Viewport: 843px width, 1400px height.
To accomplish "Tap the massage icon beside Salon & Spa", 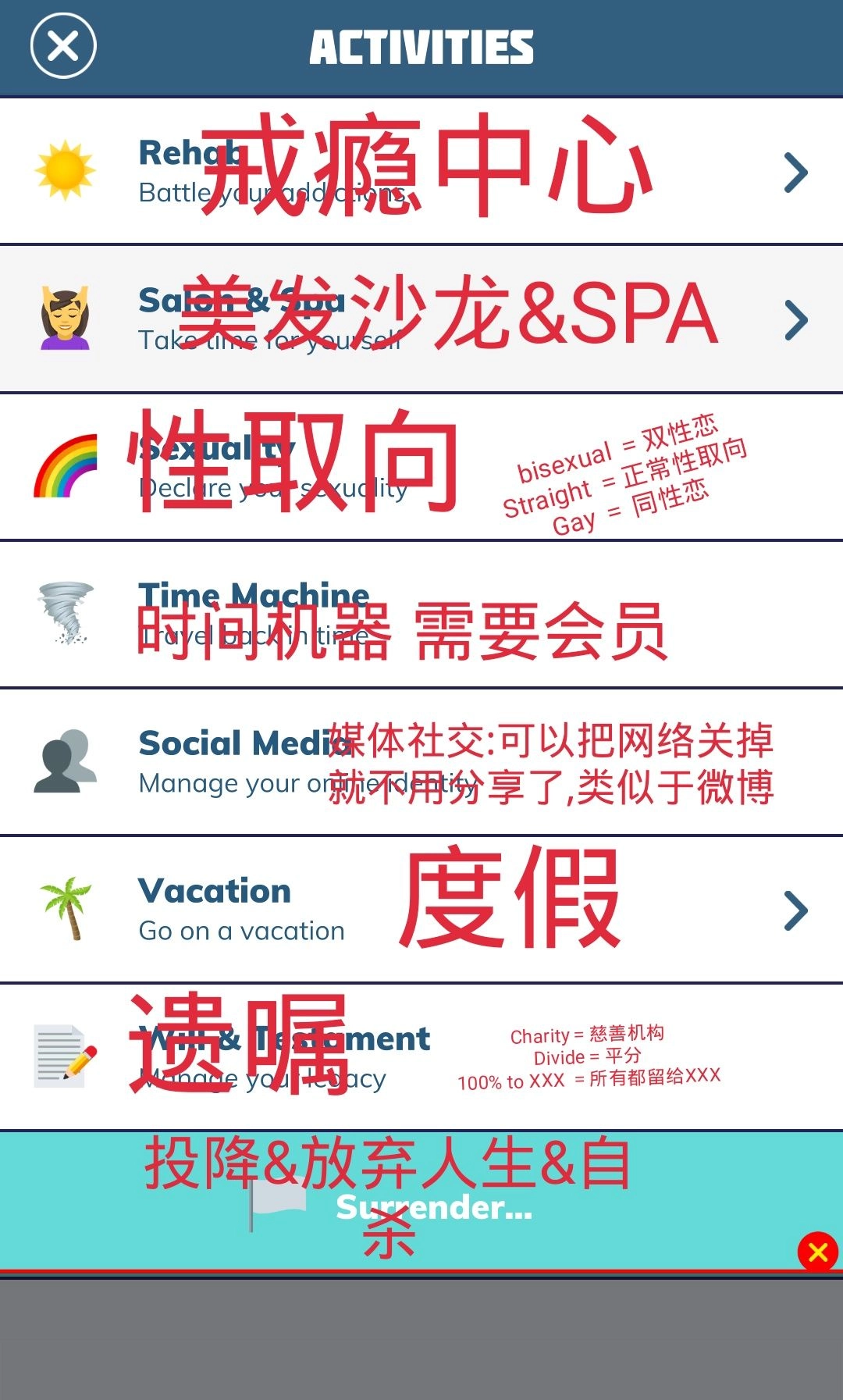I will tap(65, 316).
